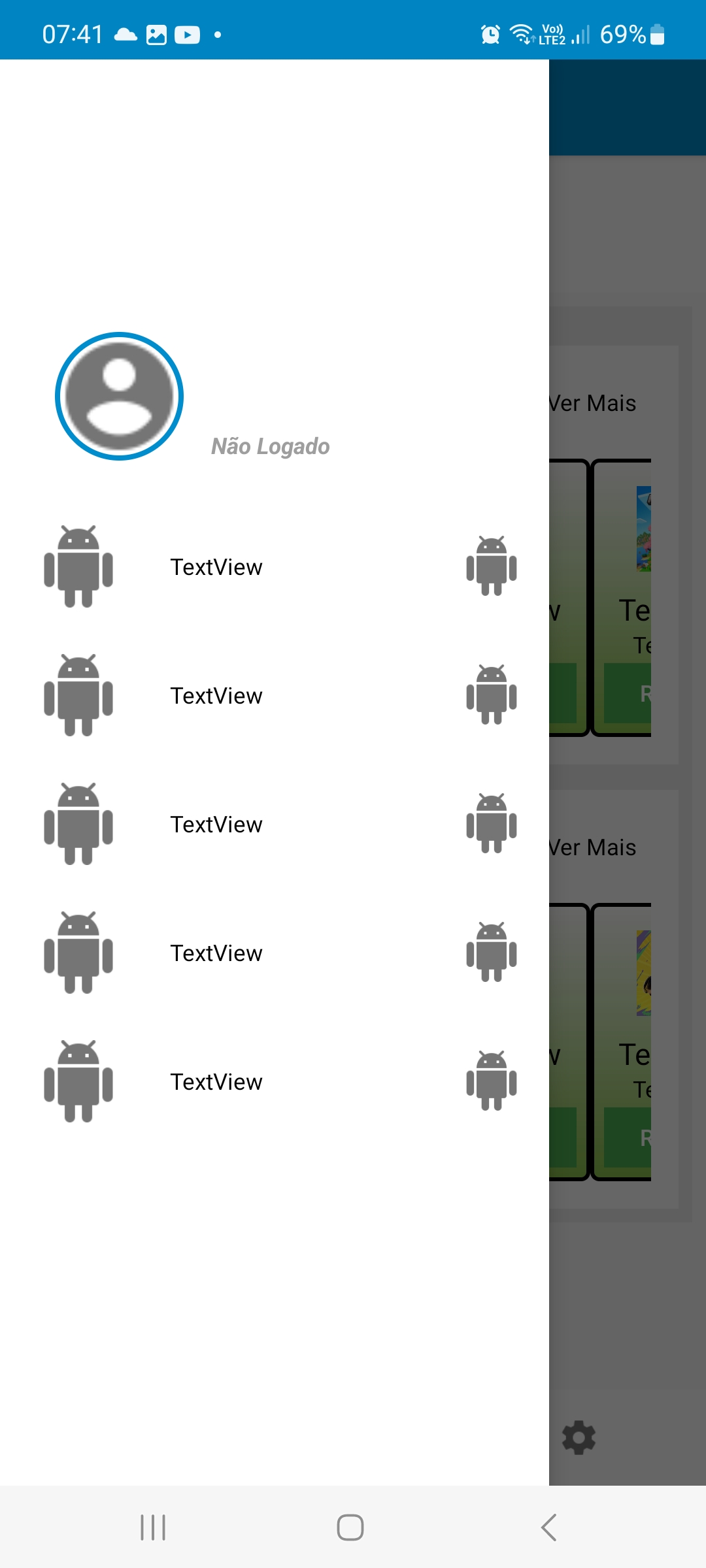Open the first TextView drawer menu row
The width and height of the screenshot is (706, 1568).
pyautogui.click(x=275, y=566)
